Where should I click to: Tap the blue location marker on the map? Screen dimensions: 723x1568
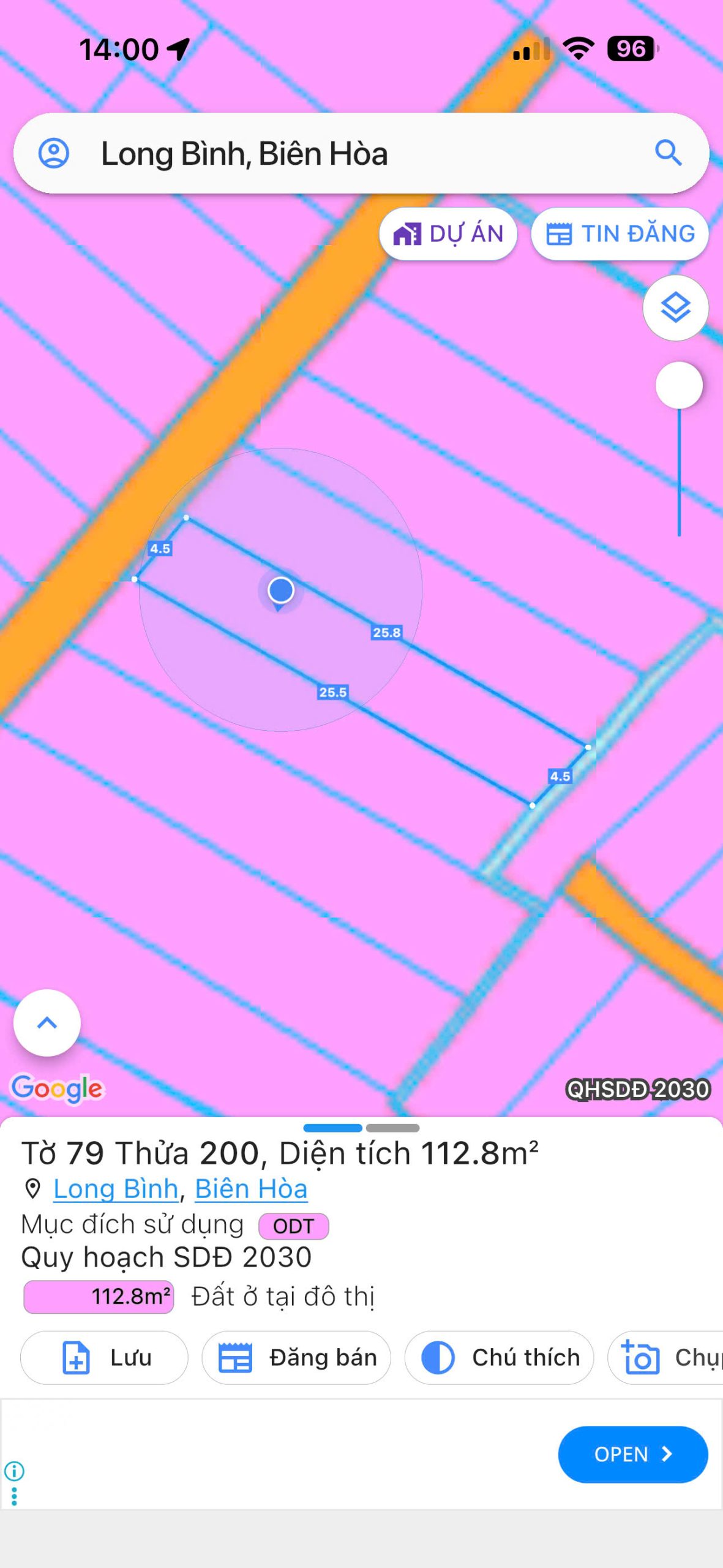click(281, 590)
